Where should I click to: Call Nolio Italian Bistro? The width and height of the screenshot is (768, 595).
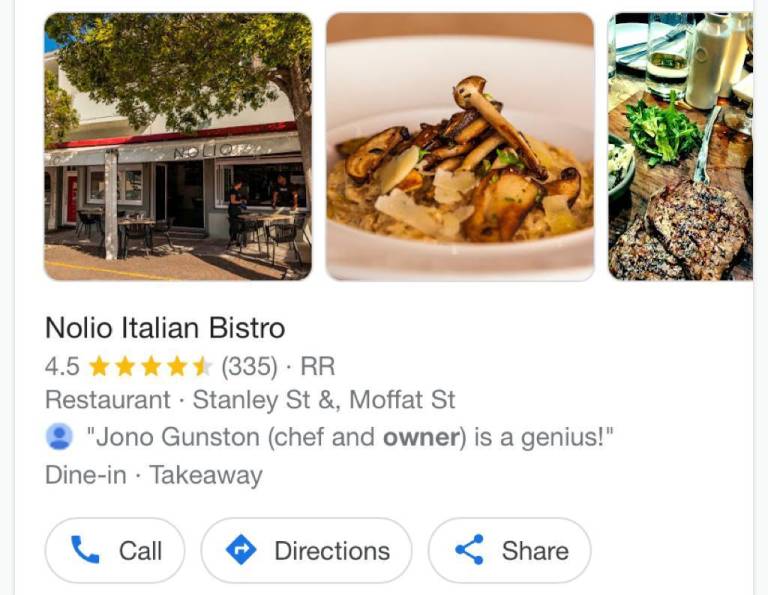tap(115, 550)
